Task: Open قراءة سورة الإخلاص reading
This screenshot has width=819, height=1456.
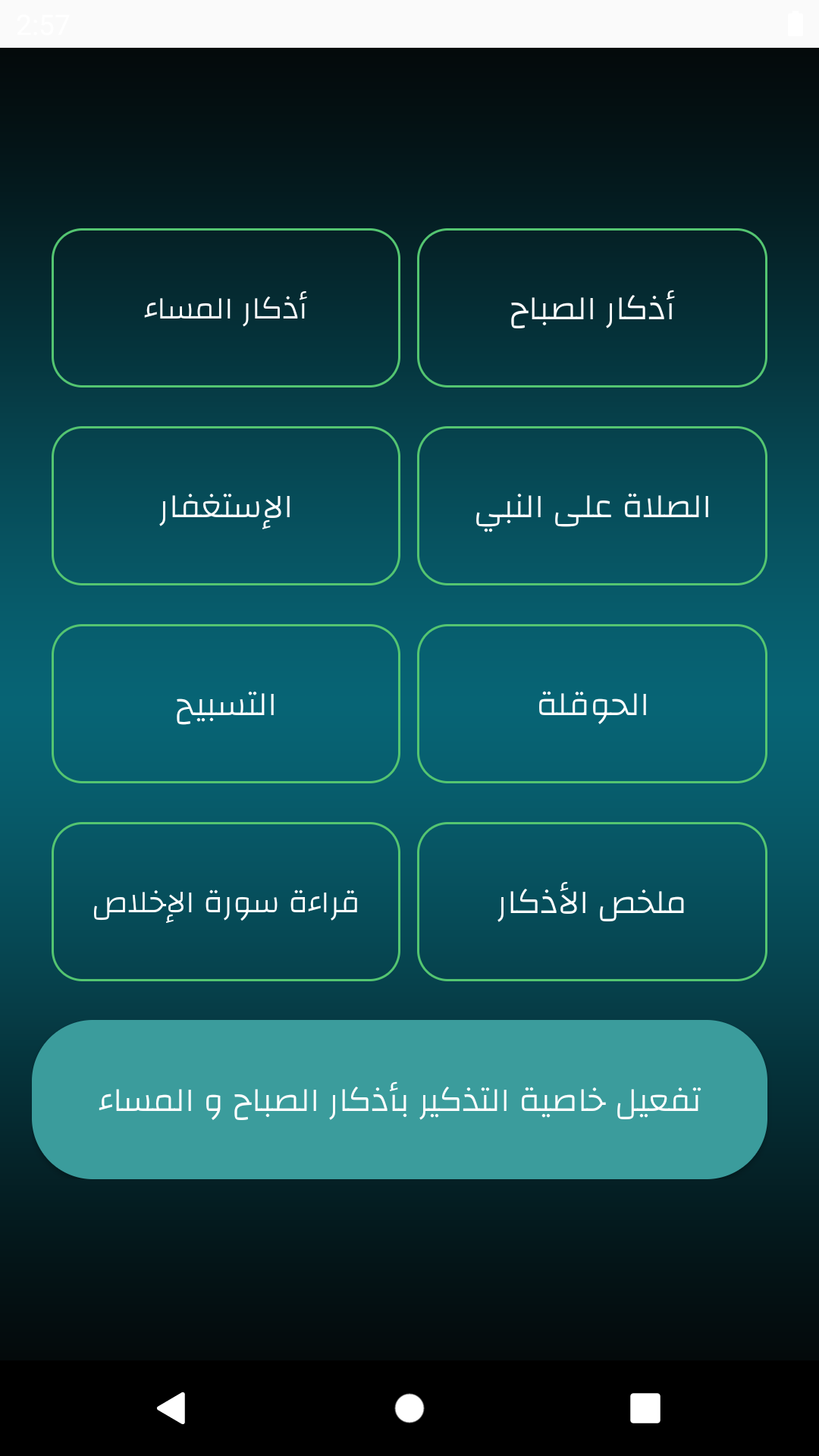Action: coord(225,901)
